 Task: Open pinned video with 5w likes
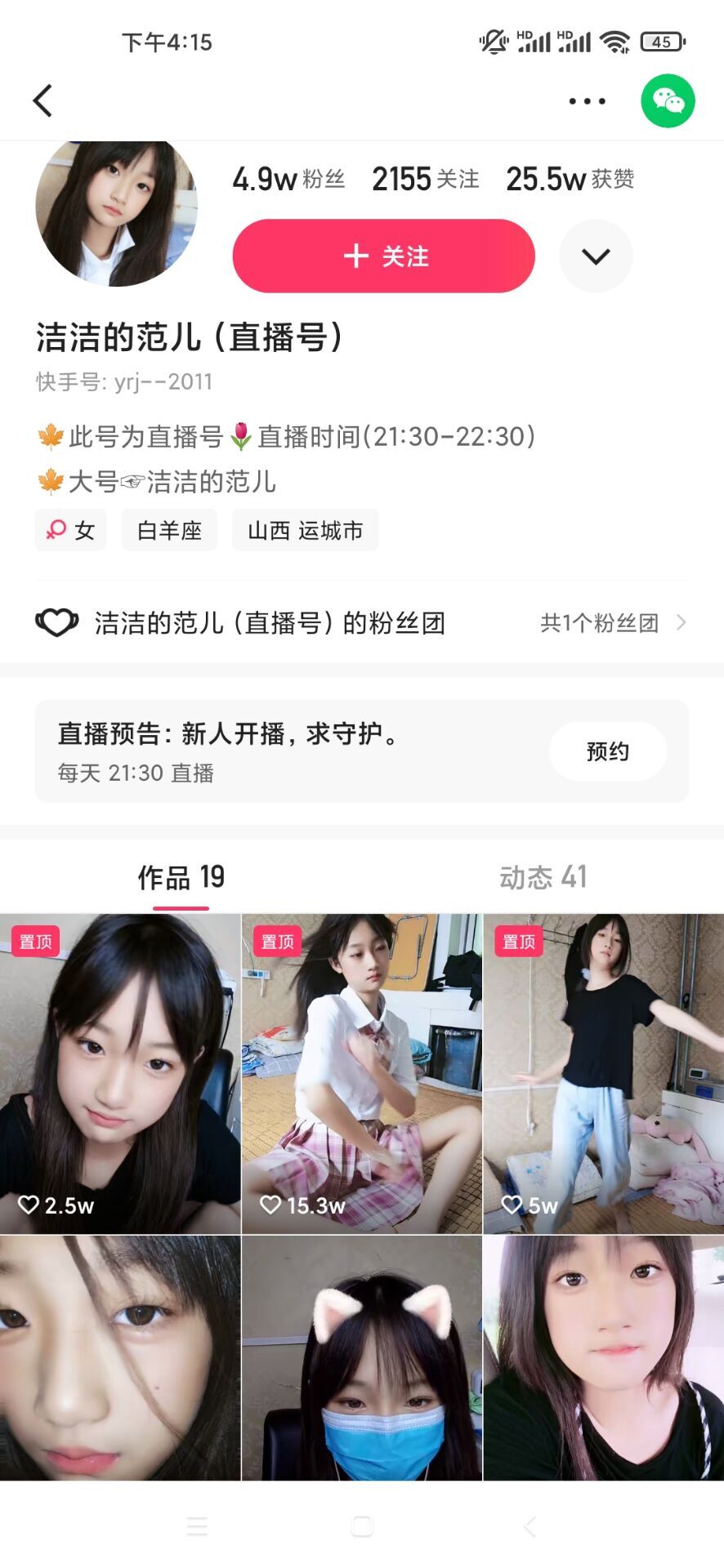603,1073
